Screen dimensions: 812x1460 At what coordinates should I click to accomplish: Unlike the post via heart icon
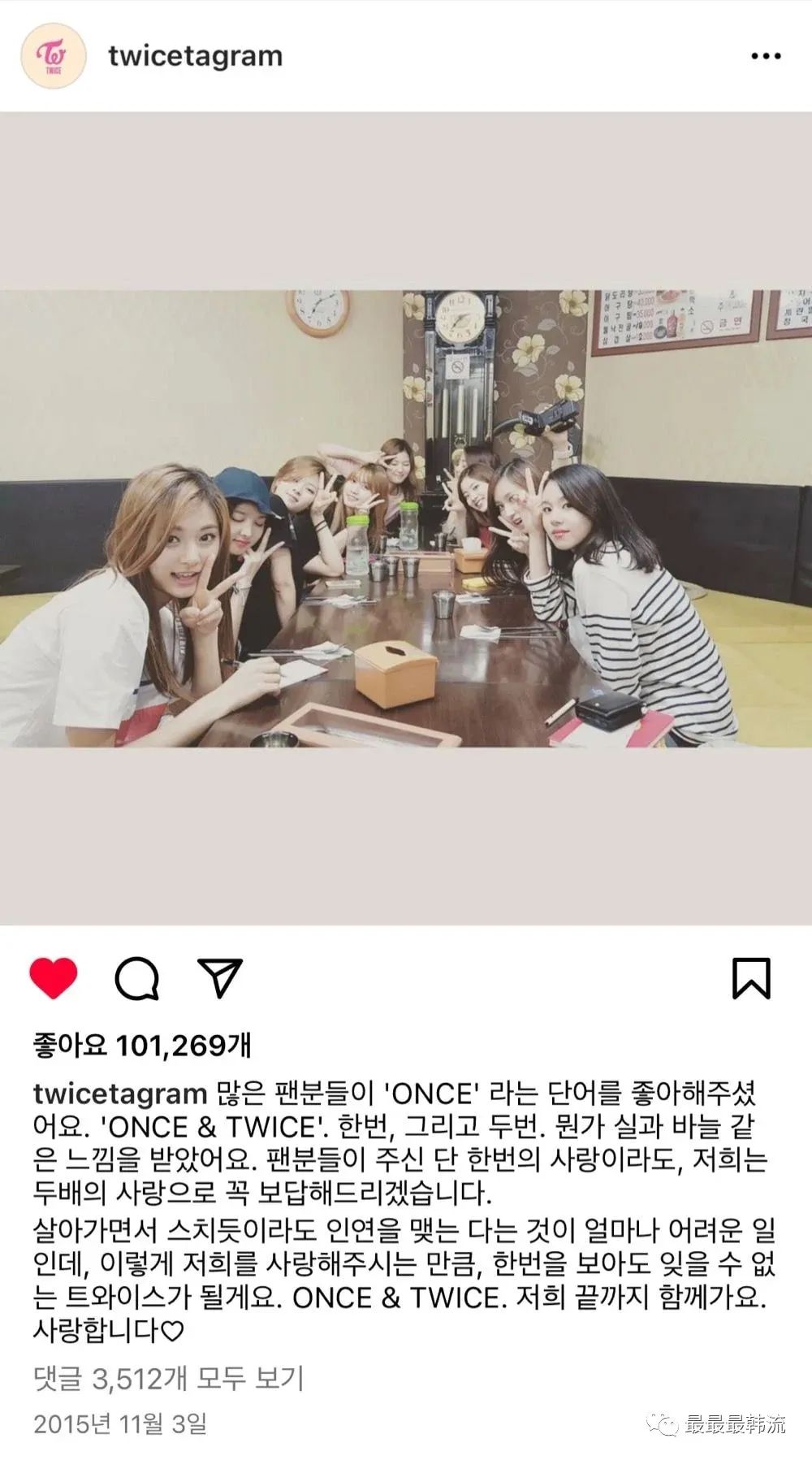(x=54, y=977)
